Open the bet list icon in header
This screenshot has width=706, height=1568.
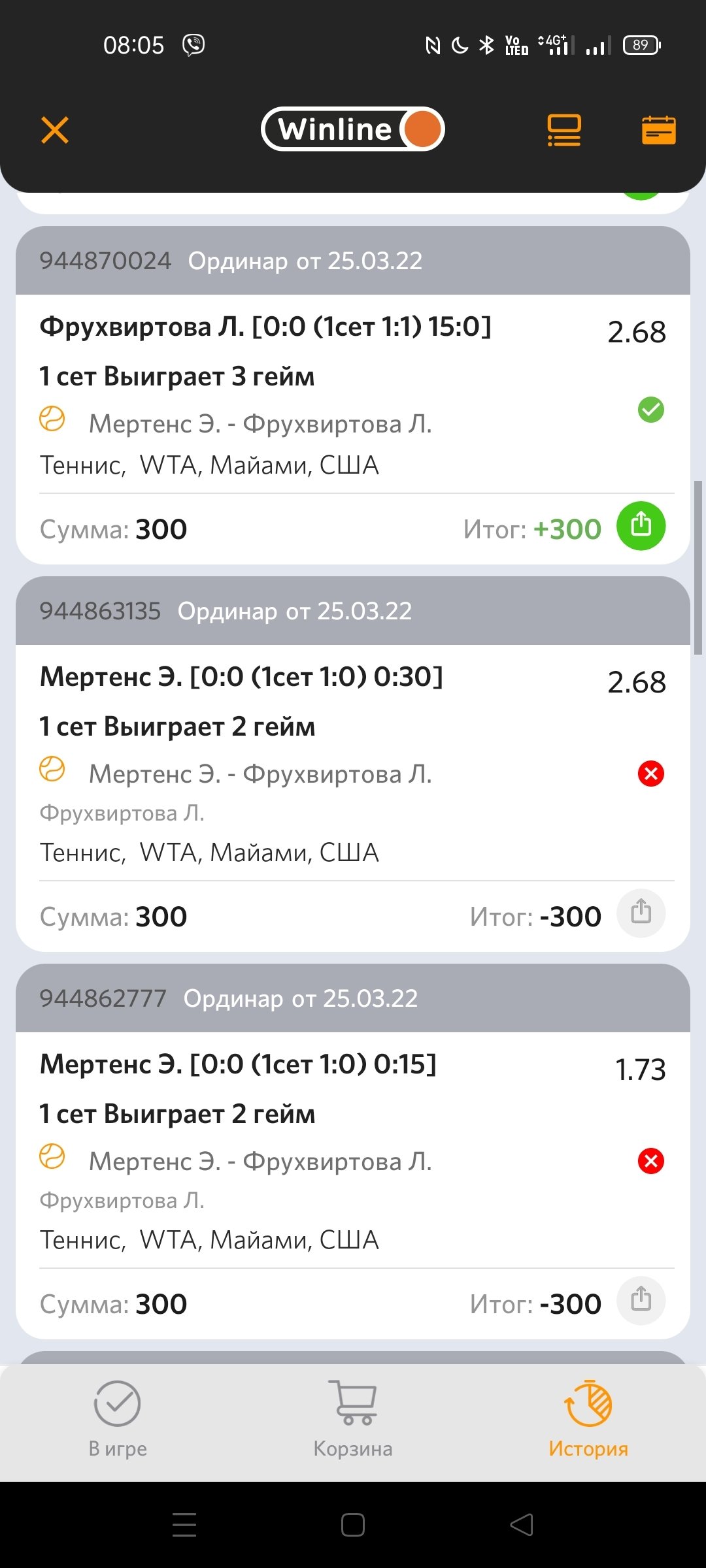[564, 130]
